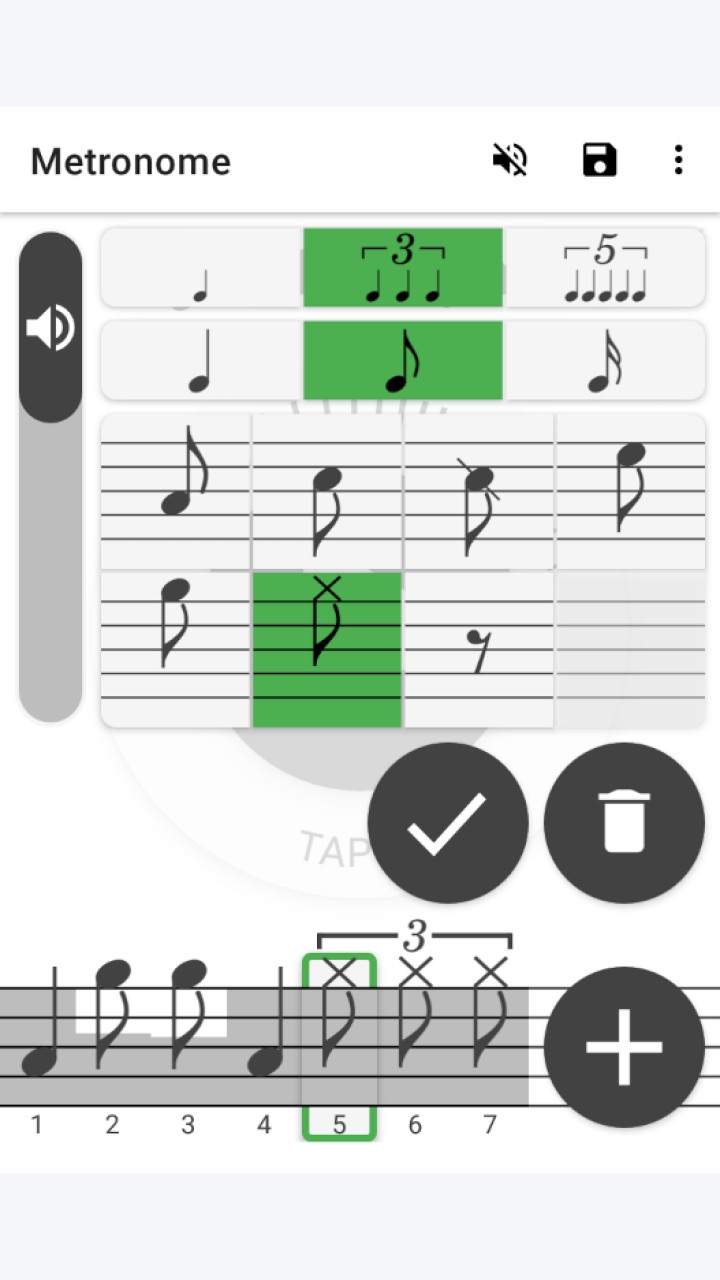Select the X-head note sound
The width and height of the screenshot is (720, 1280).
(327, 650)
